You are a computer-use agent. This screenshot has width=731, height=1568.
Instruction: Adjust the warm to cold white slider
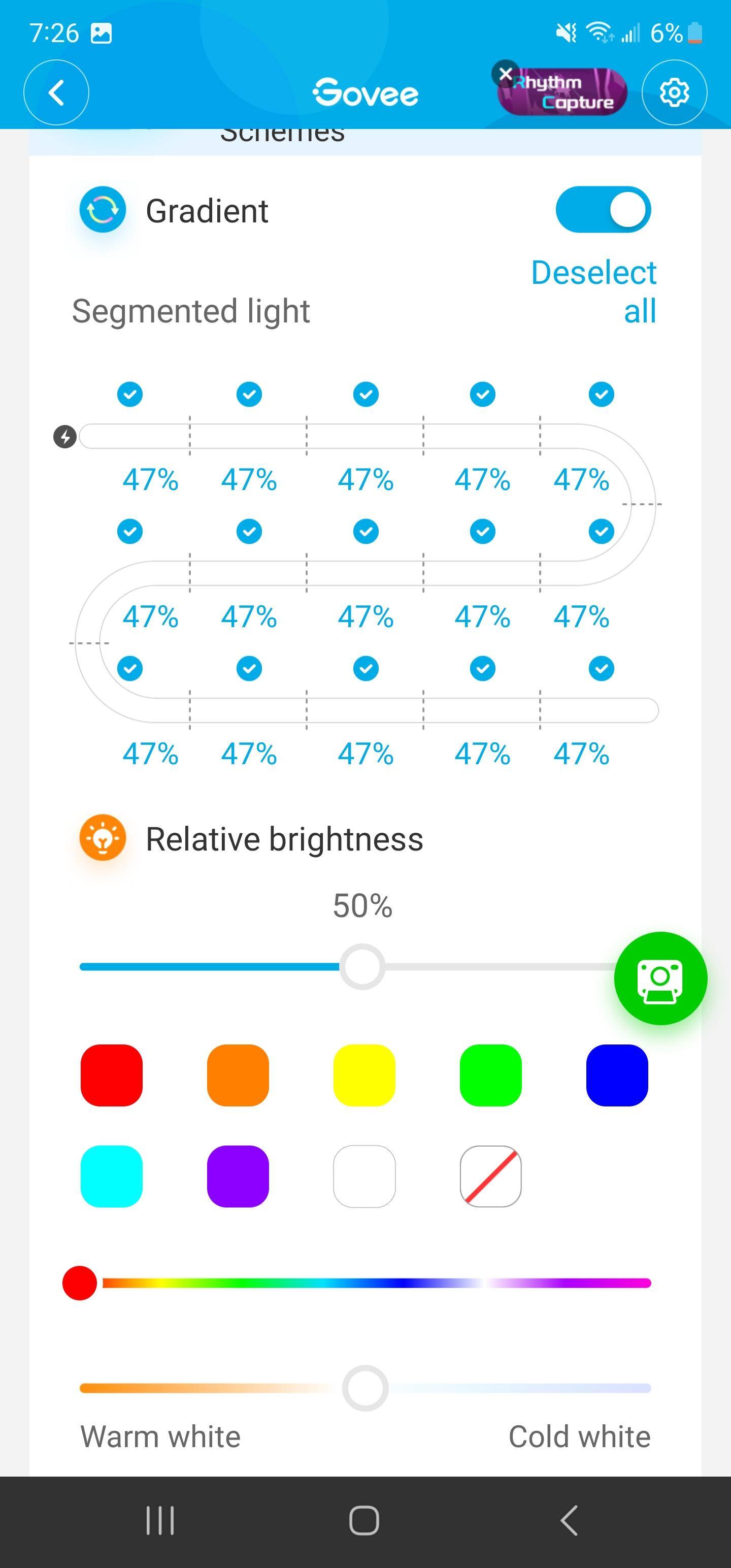tap(365, 1388)
